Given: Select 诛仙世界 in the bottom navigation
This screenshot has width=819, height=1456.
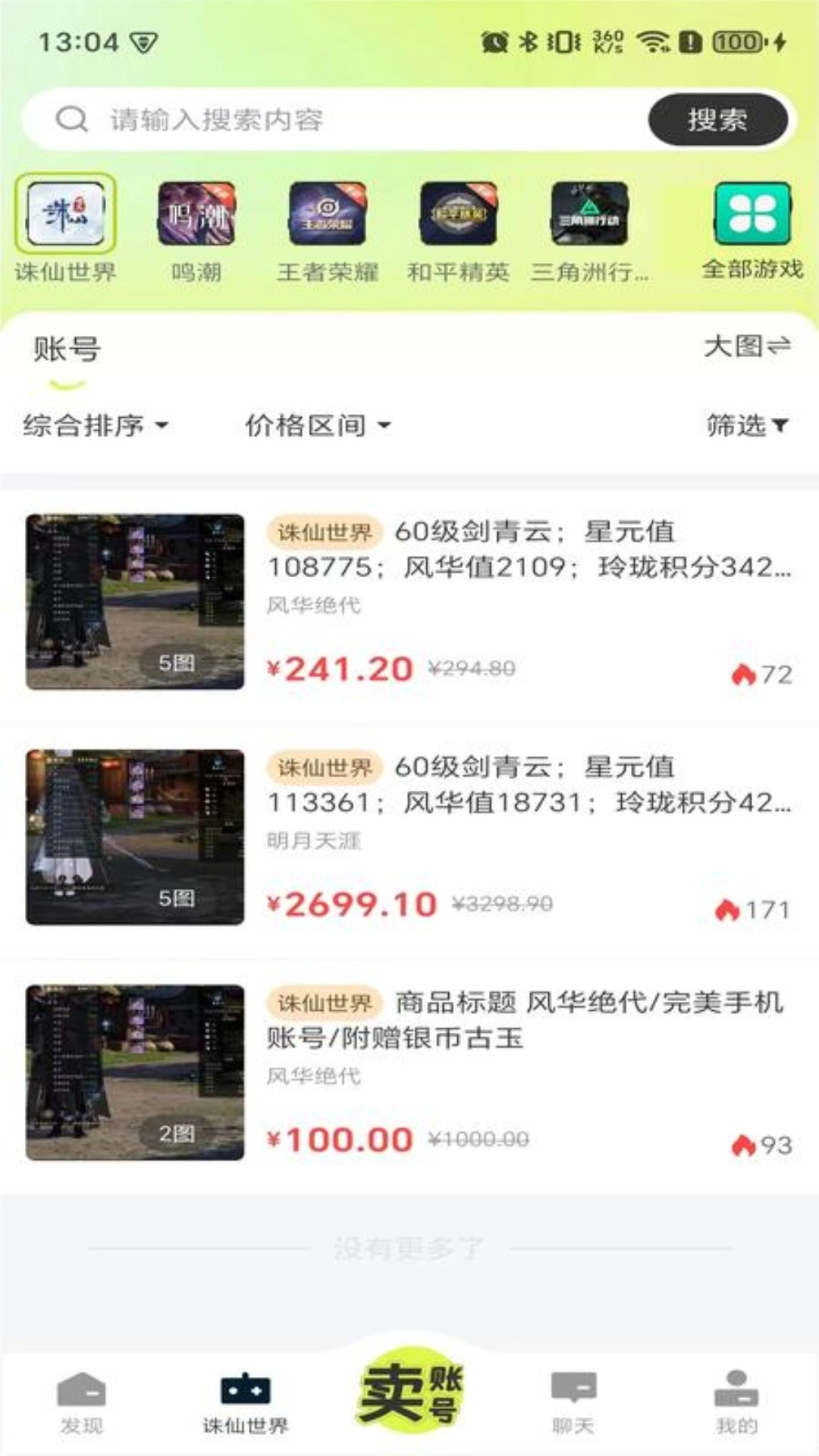Looking at the screenshot, I should [x=244, y=1399].
